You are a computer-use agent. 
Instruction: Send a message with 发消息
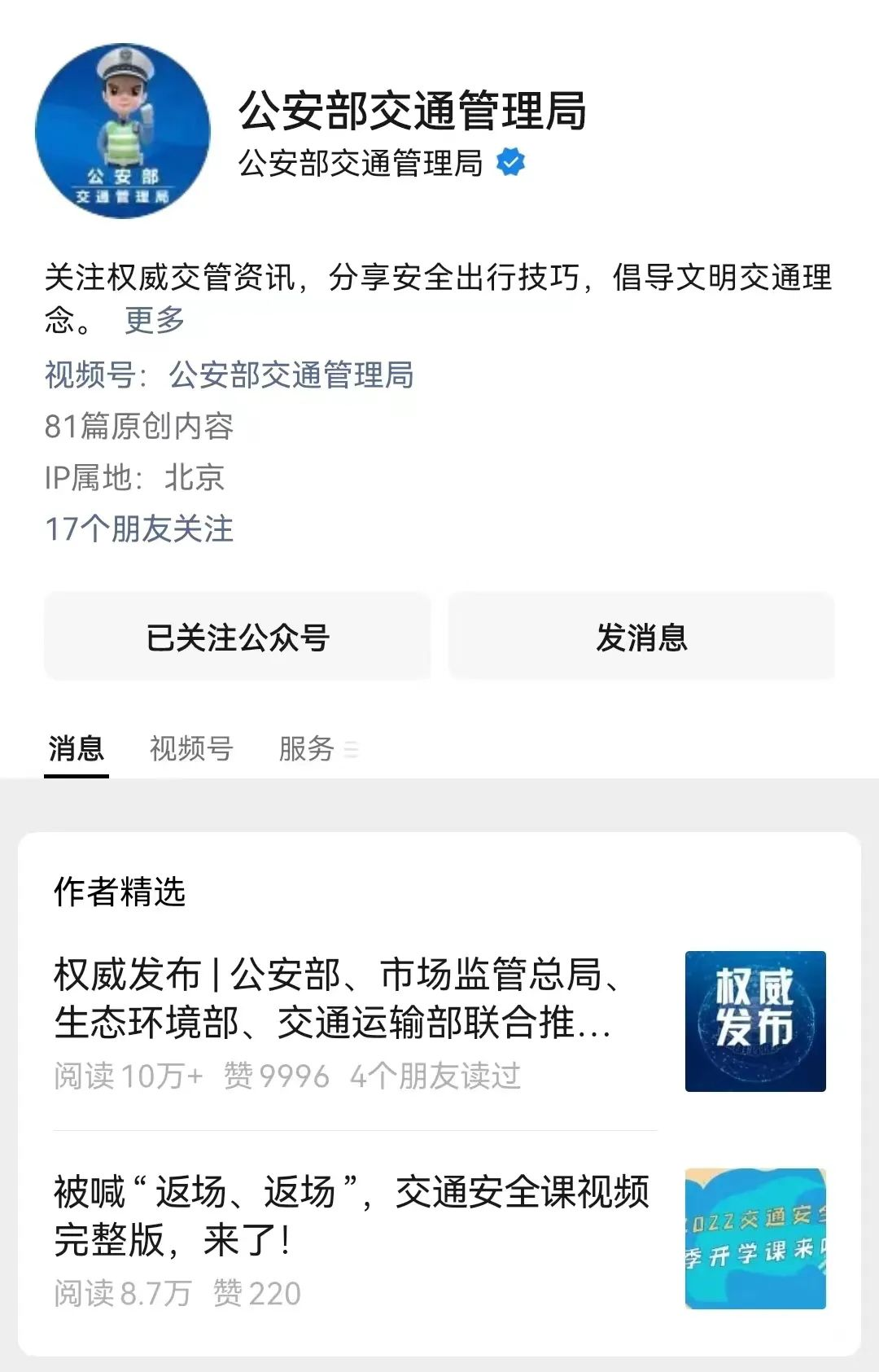point(641,637)
